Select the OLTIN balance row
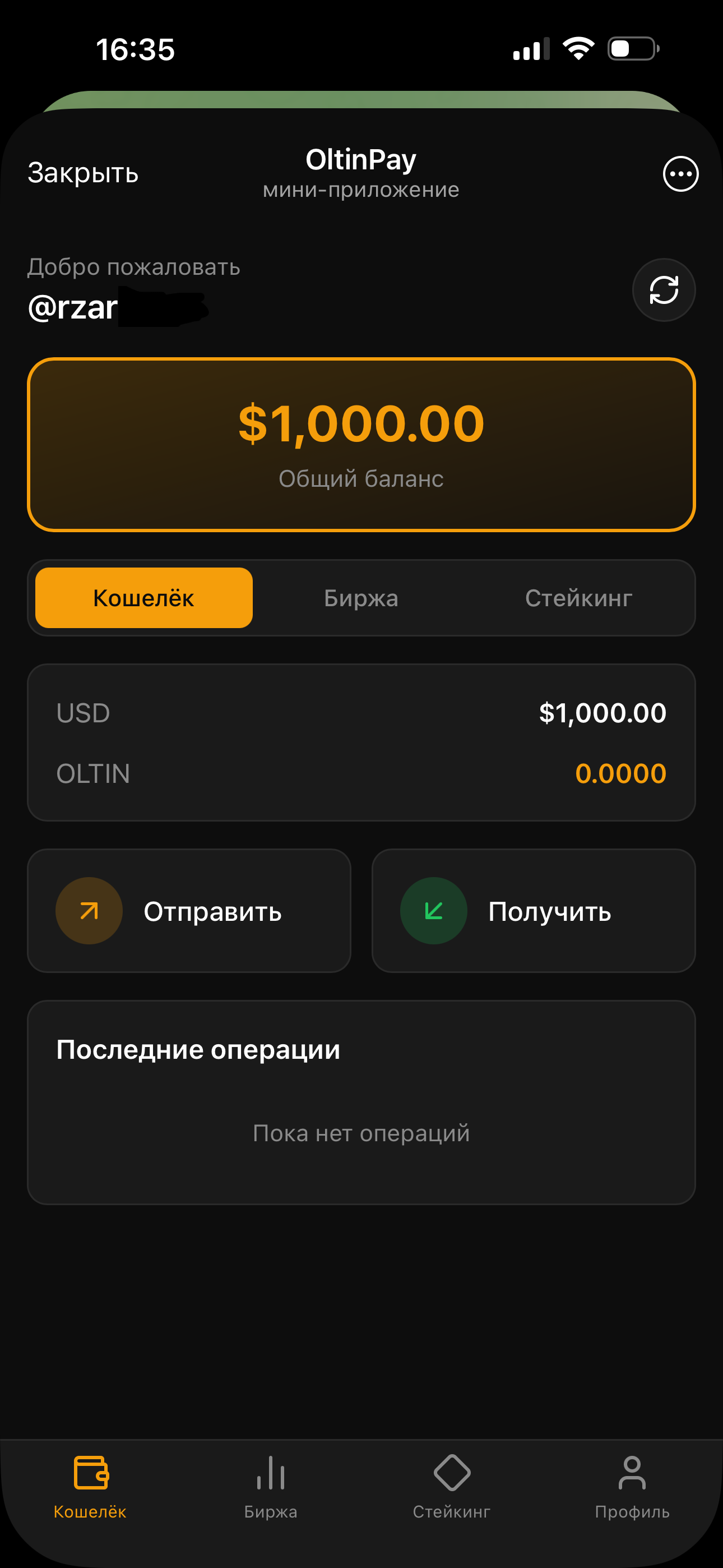The image size is (723, 1568). pos(361,773)
